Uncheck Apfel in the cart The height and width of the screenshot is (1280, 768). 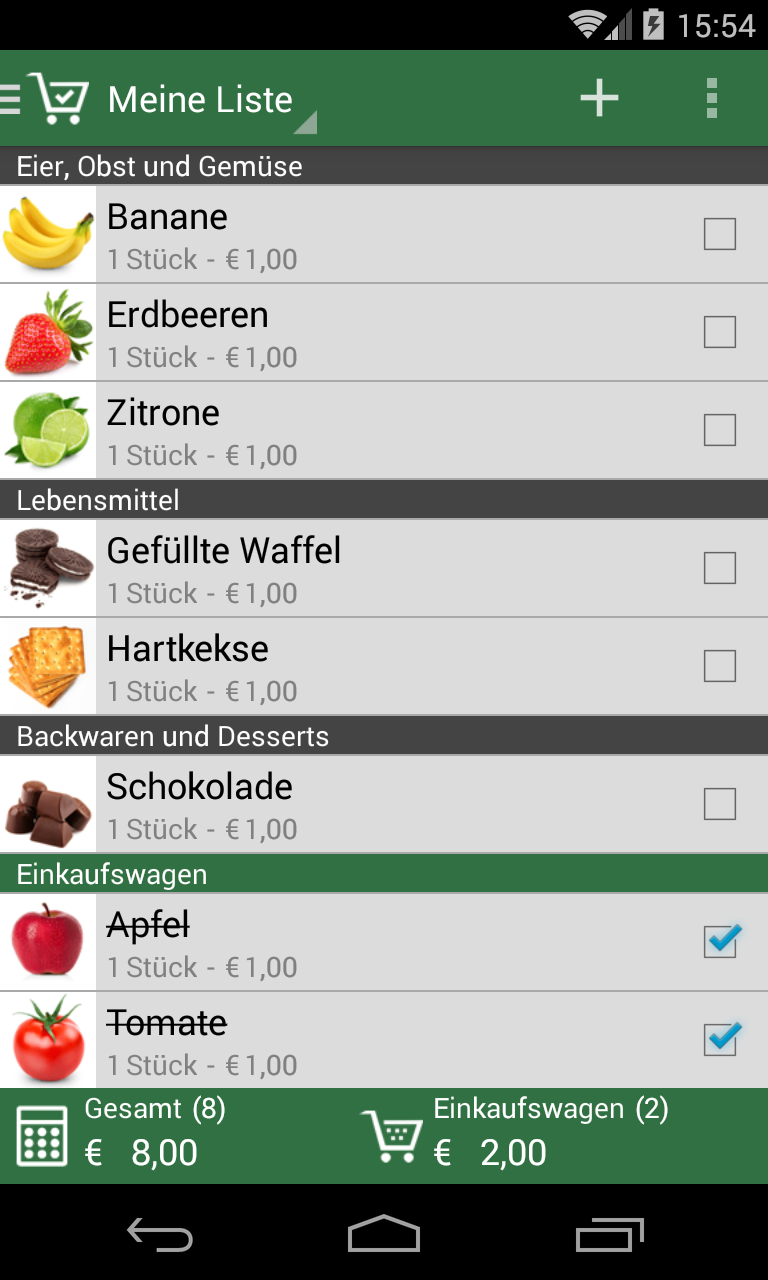(720, 942)
